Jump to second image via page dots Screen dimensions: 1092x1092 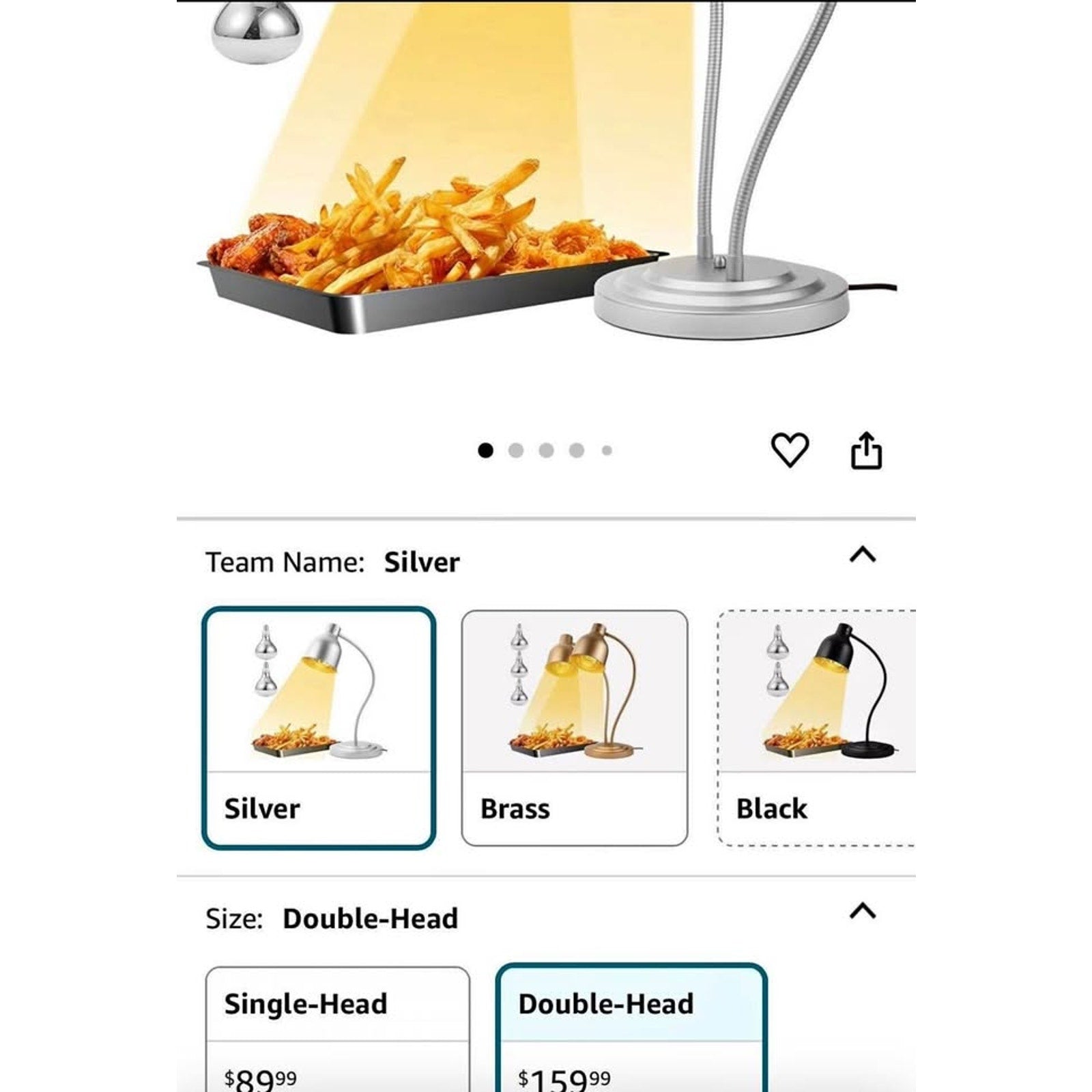tap(516, 450)
